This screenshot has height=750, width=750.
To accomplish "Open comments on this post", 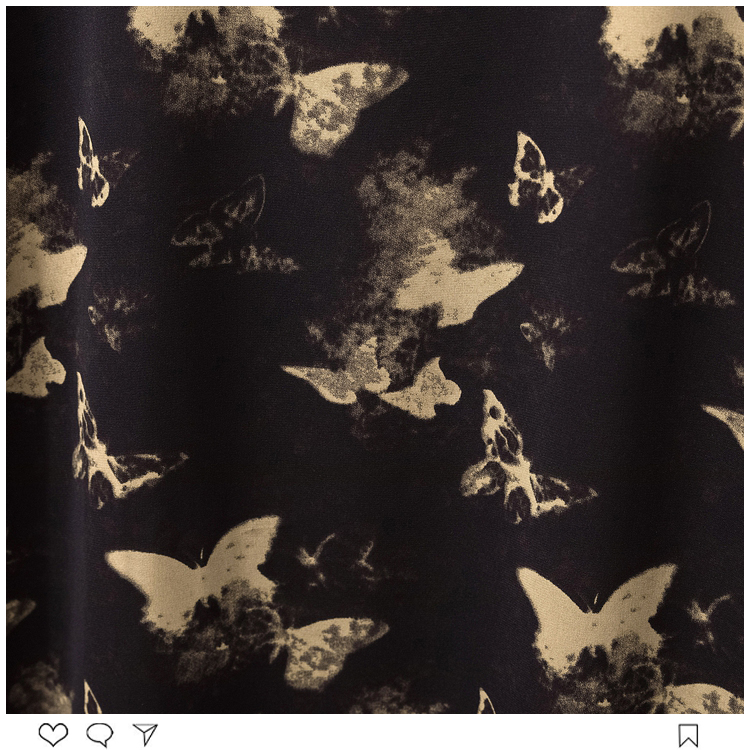I will [99, 735].
